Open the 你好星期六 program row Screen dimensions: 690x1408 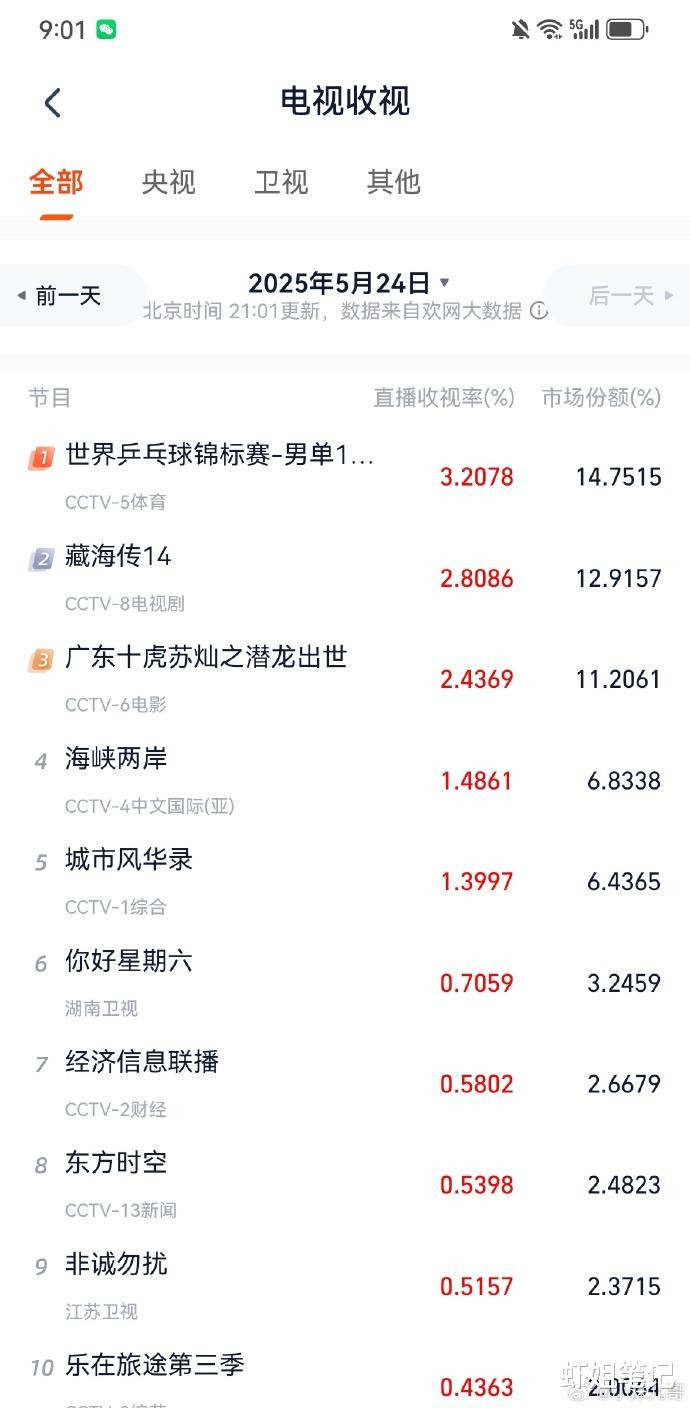pyautogui.click(x=345, y=982)
